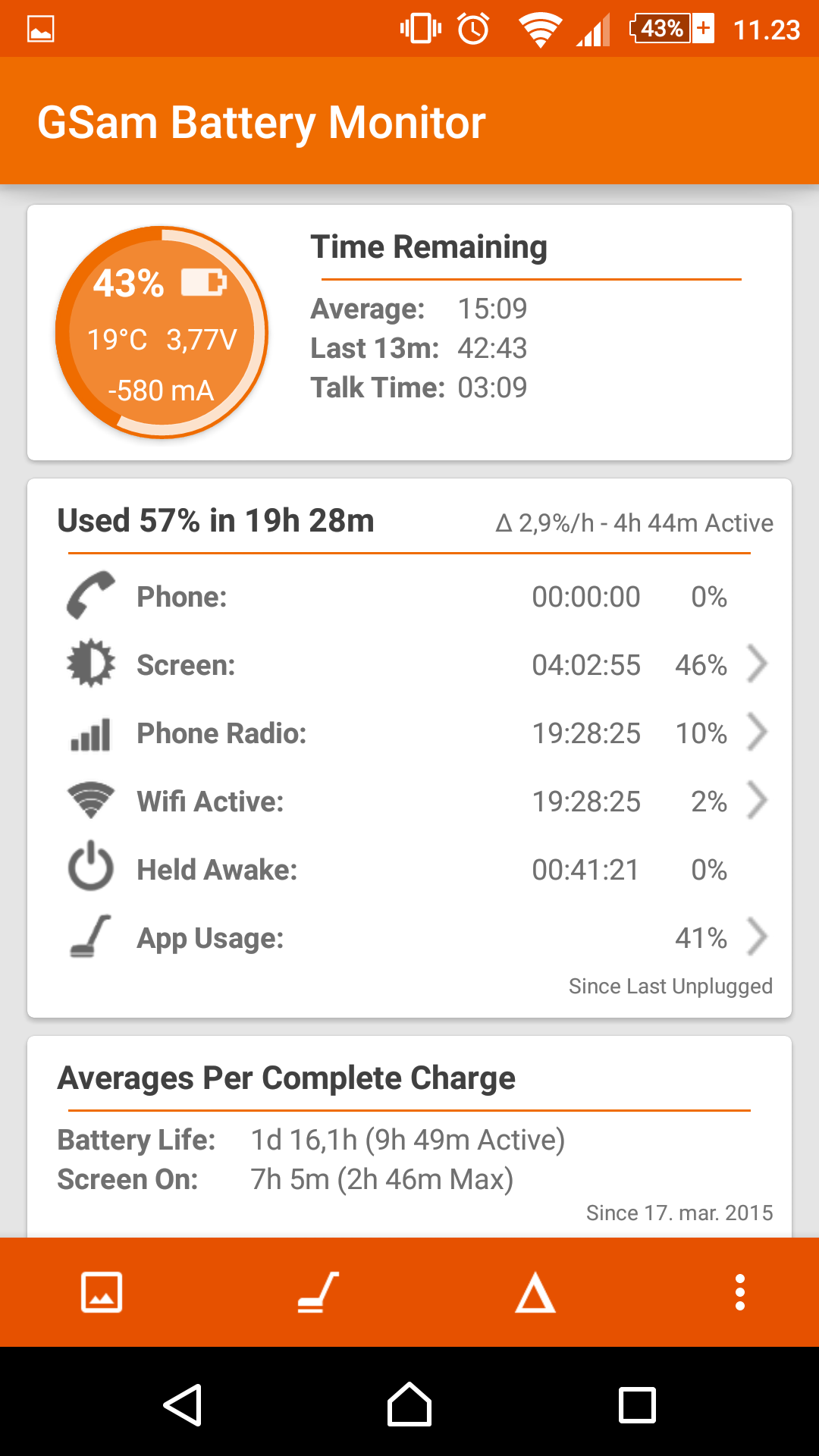
Task: Tap the delta triangle icon in bottom toolbar
Action: 535,1292
